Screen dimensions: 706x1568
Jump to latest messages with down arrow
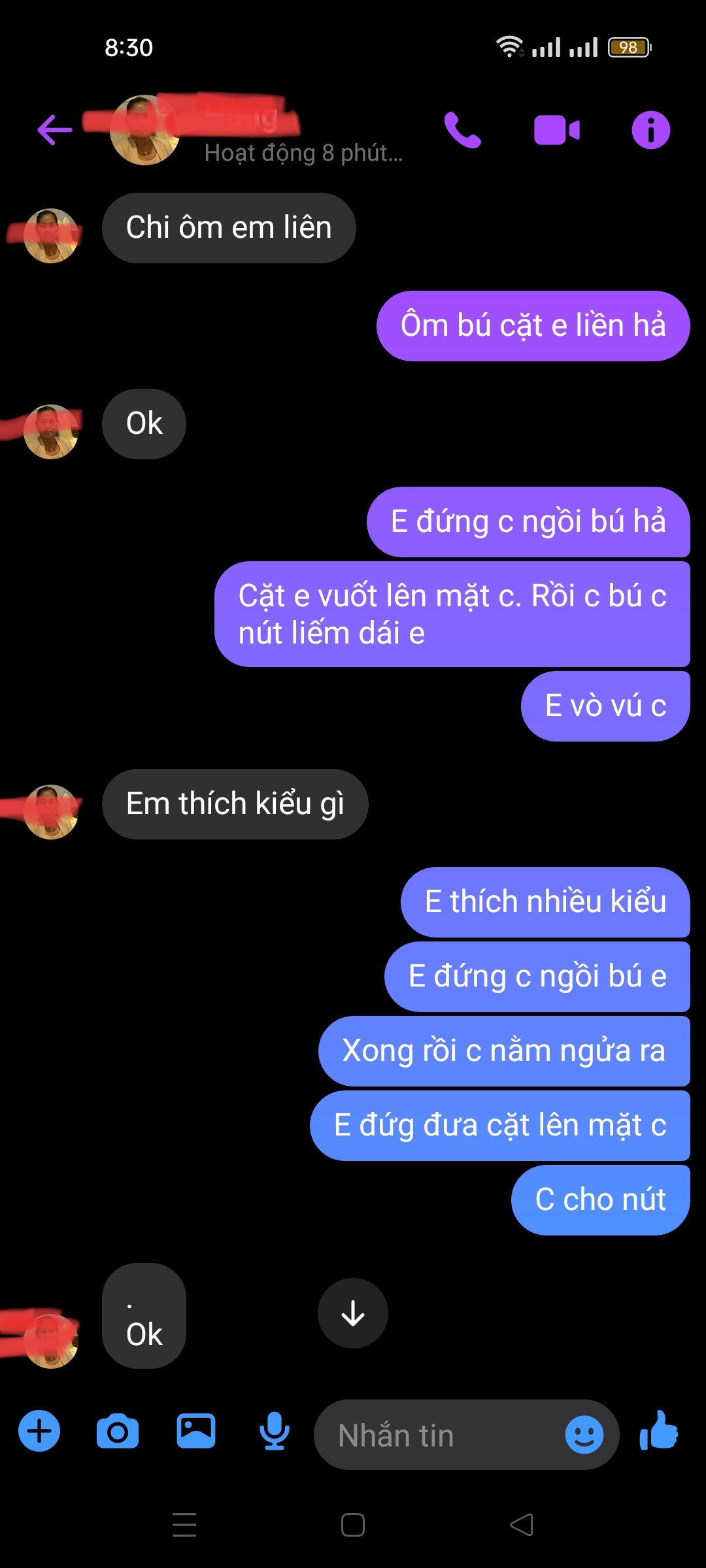point(353,1313)
